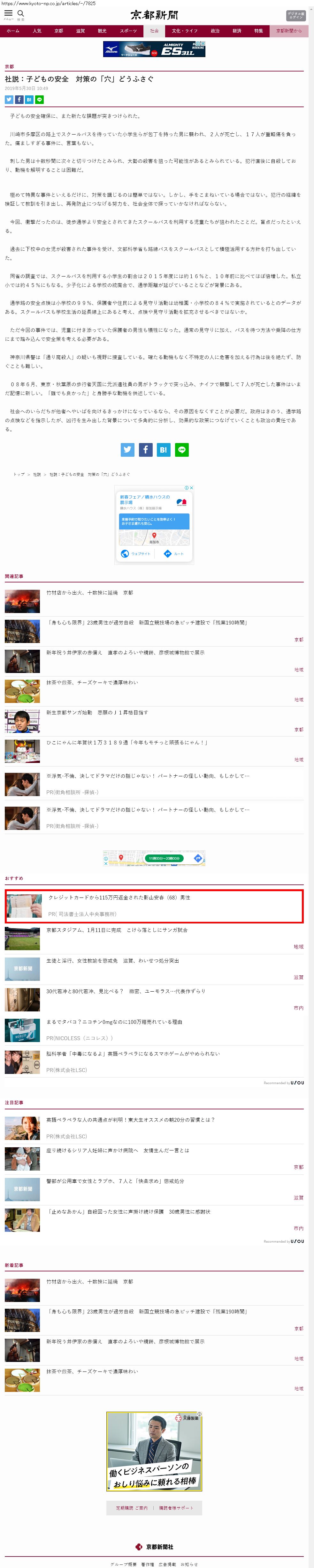Open 京都スタジアム、1月11日に完成 article
This screenshot has width=314, height=1568.
tap(117, 929)
